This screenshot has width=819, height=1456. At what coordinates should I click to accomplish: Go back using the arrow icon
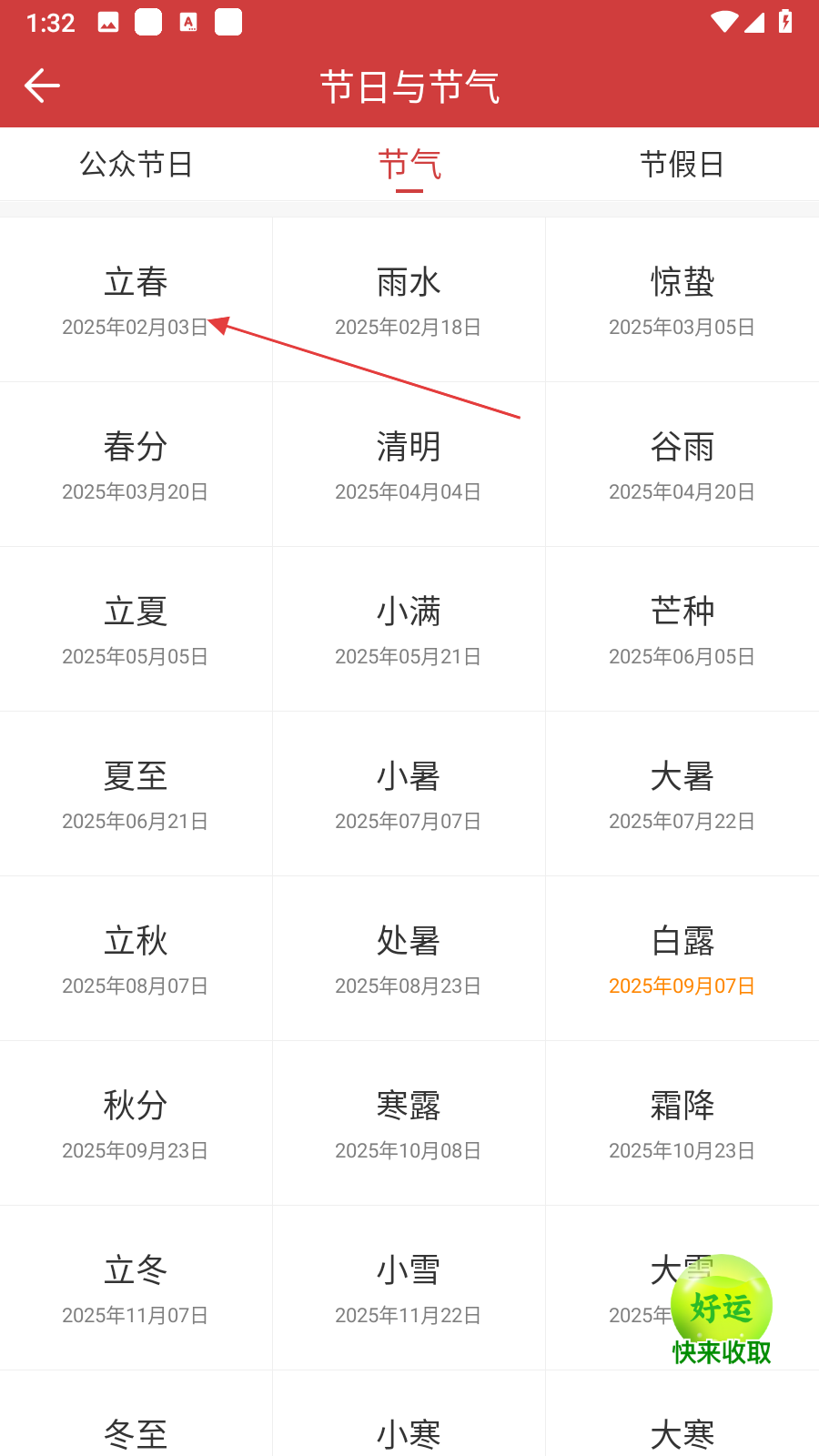42,86
